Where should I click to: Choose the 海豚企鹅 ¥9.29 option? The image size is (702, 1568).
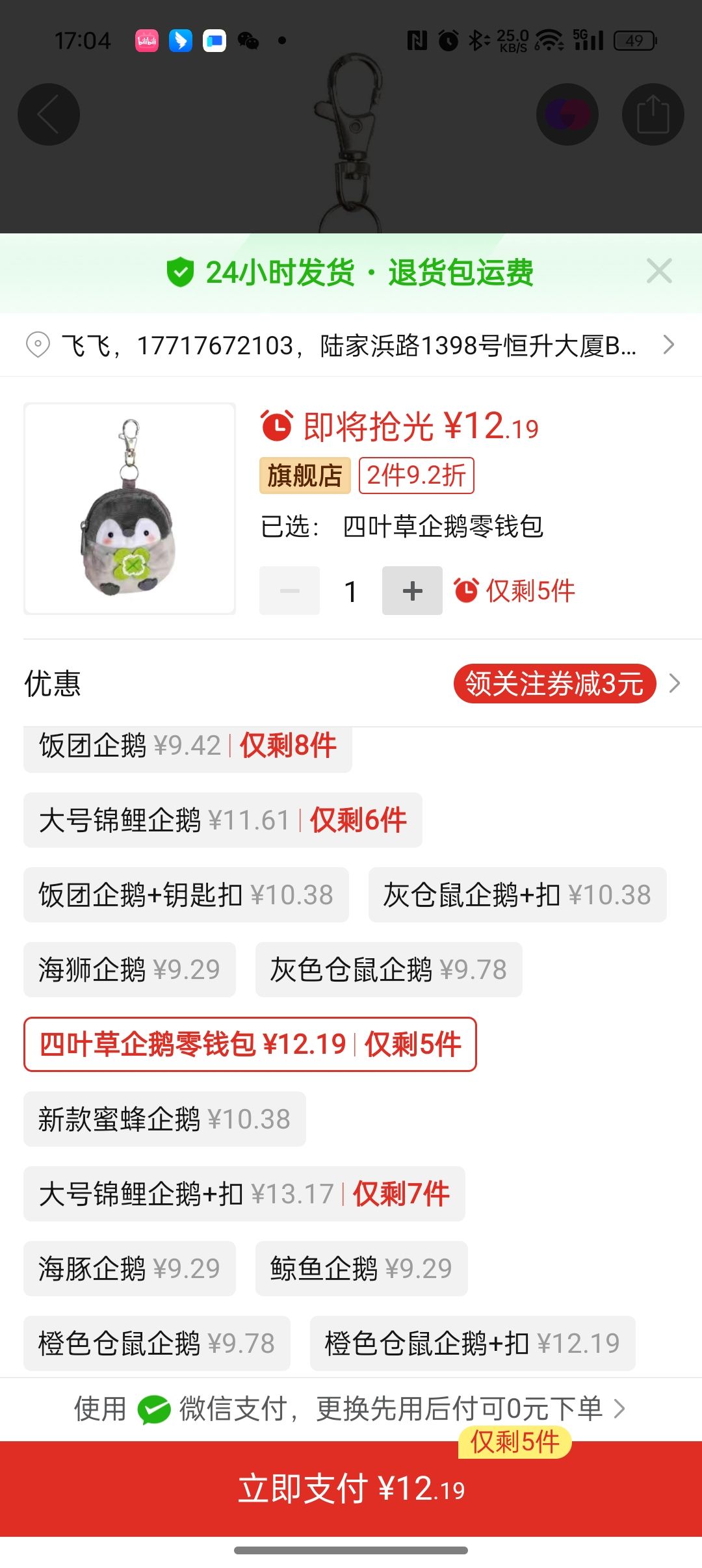point(129,1269)
